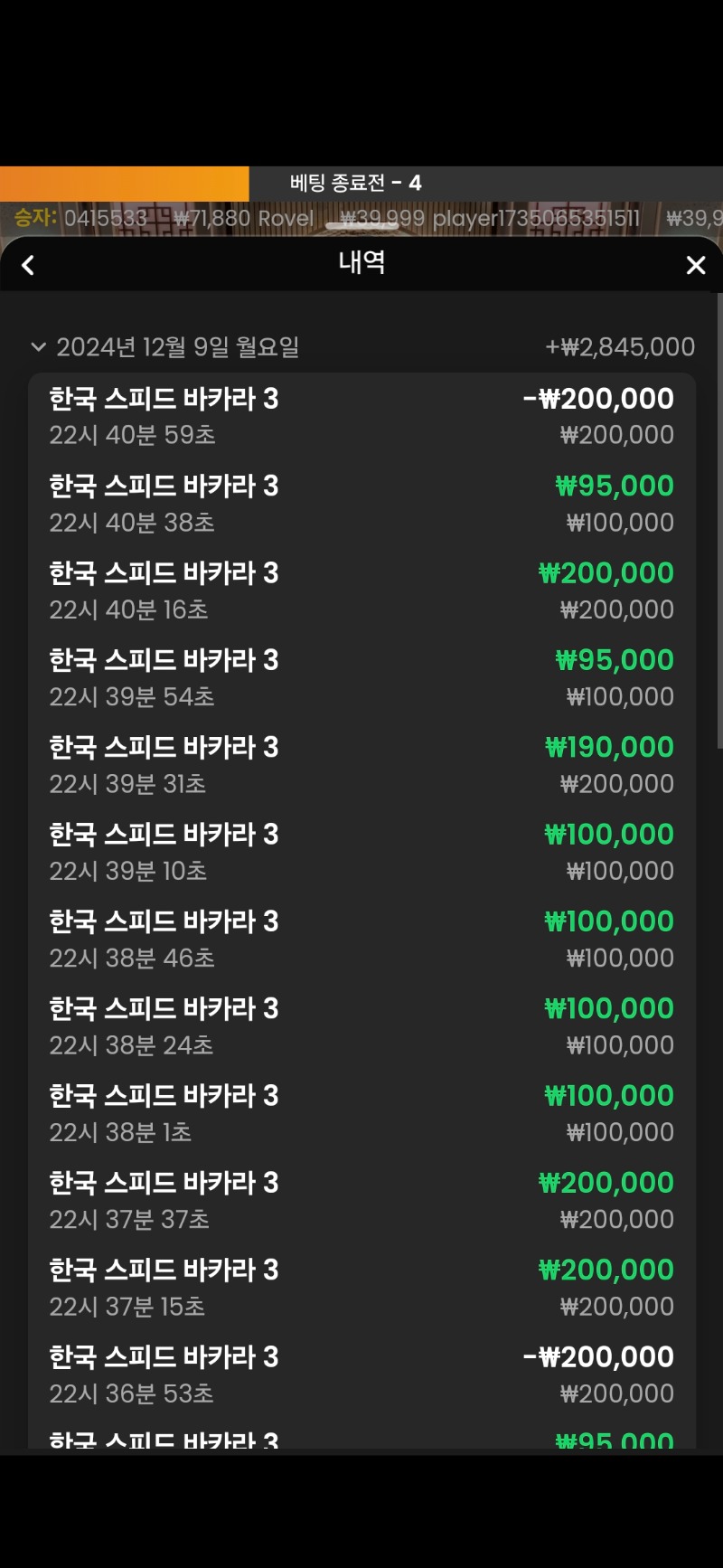View the round at 22시 40분 16초
The image size is (723, 1568).
tap(361, 590)
